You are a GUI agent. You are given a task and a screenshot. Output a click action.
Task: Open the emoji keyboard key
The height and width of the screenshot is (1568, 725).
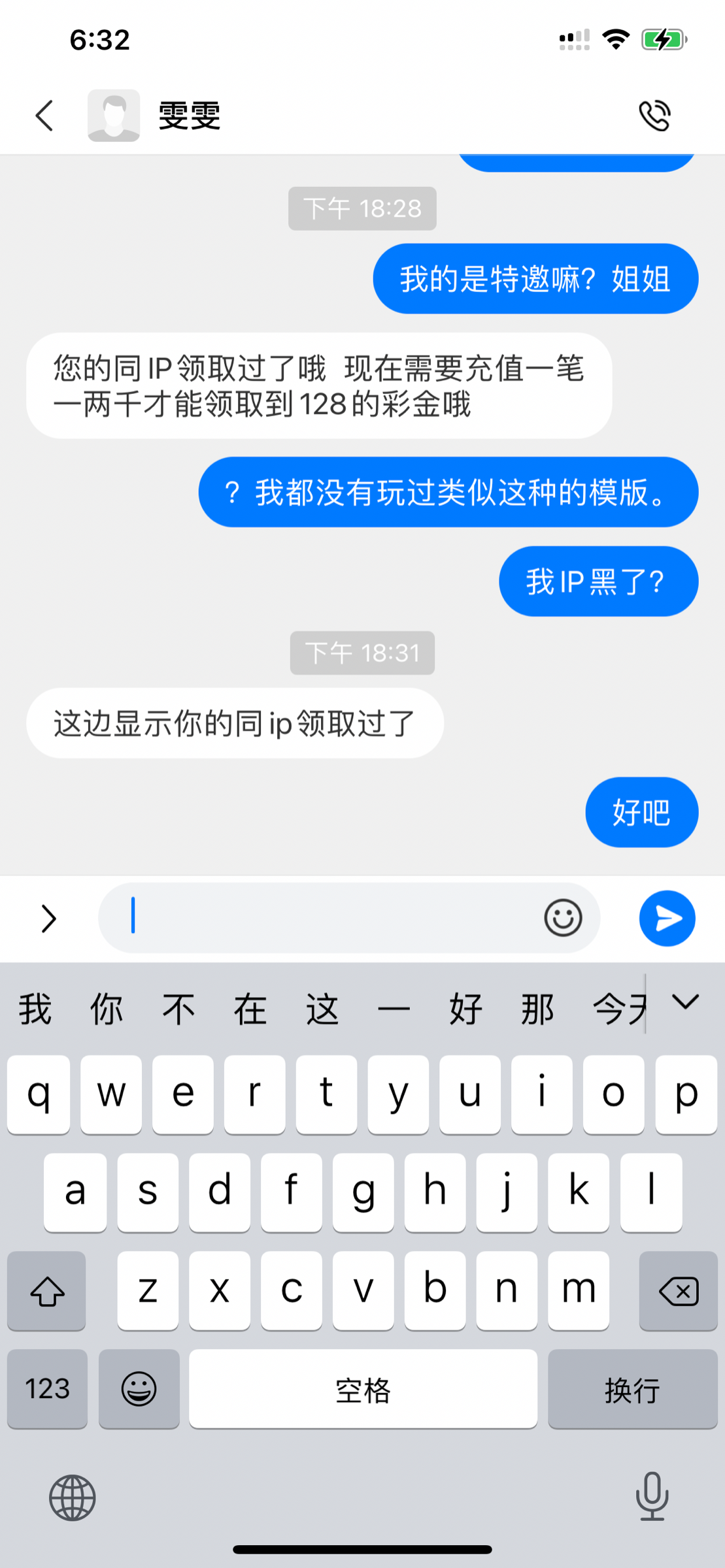click(x=139, y=1388)
